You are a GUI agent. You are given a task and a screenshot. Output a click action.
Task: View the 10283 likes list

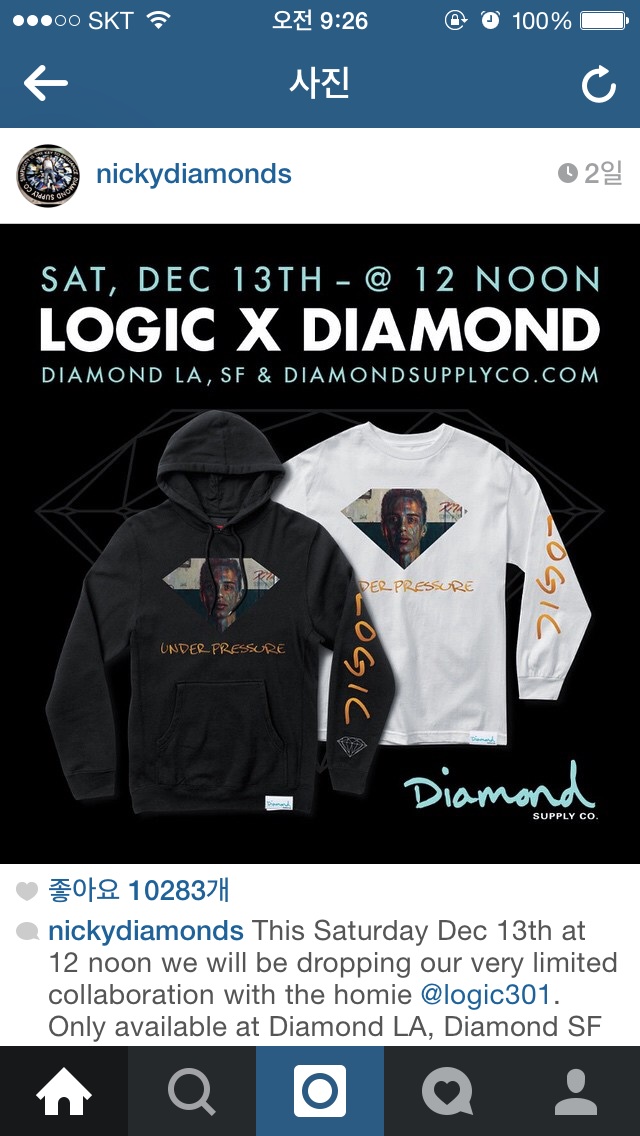139,889
